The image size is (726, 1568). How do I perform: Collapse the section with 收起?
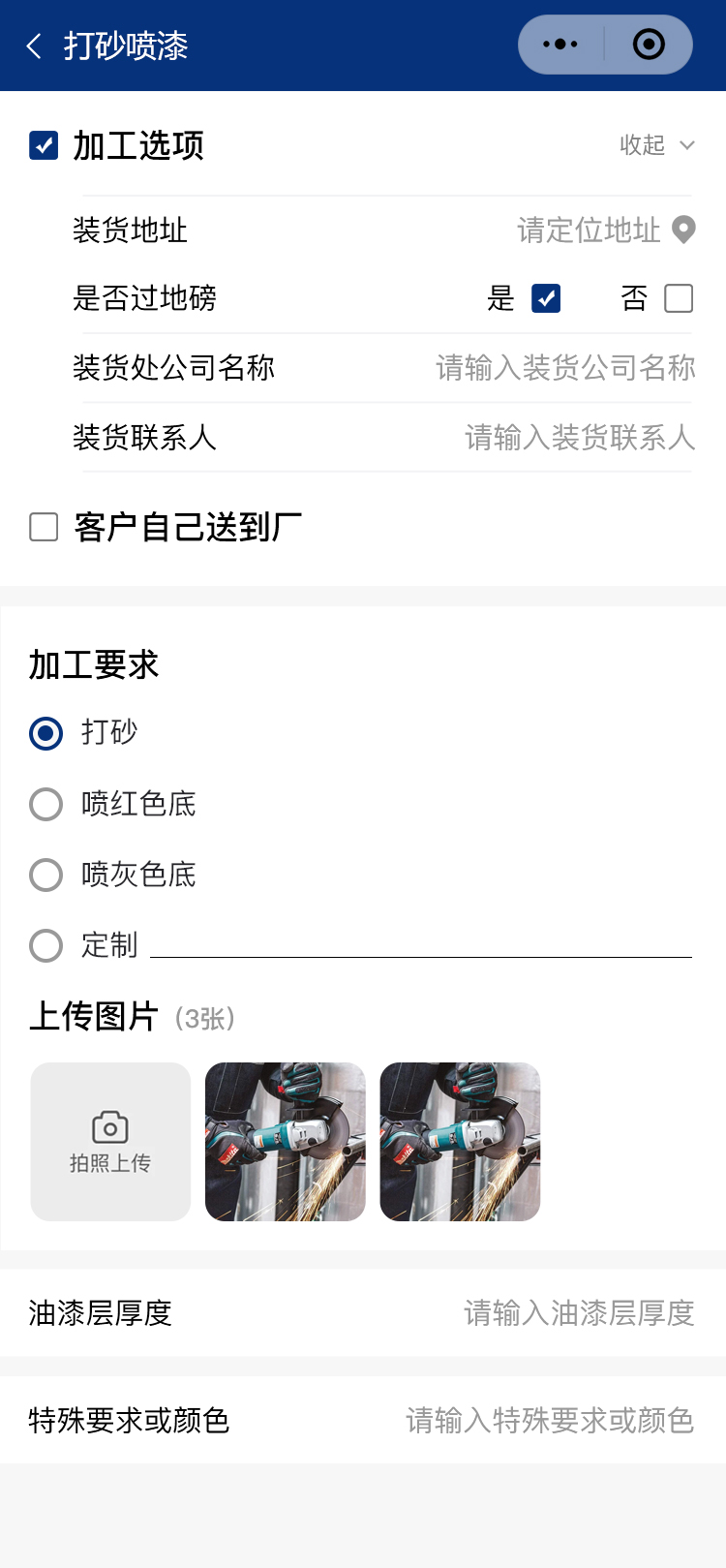tap(656, 145)
